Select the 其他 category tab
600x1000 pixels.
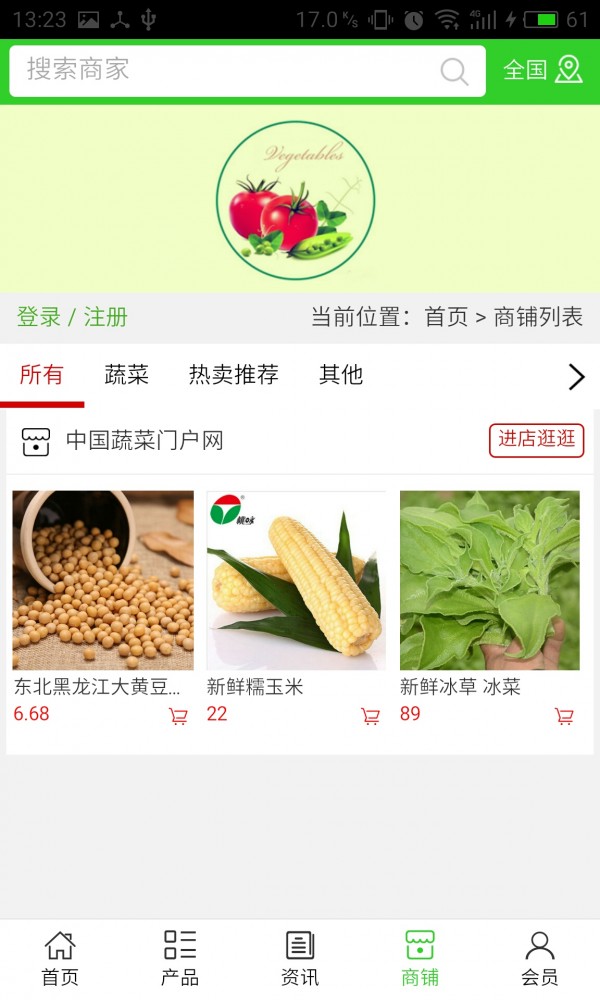pos(340,375)
